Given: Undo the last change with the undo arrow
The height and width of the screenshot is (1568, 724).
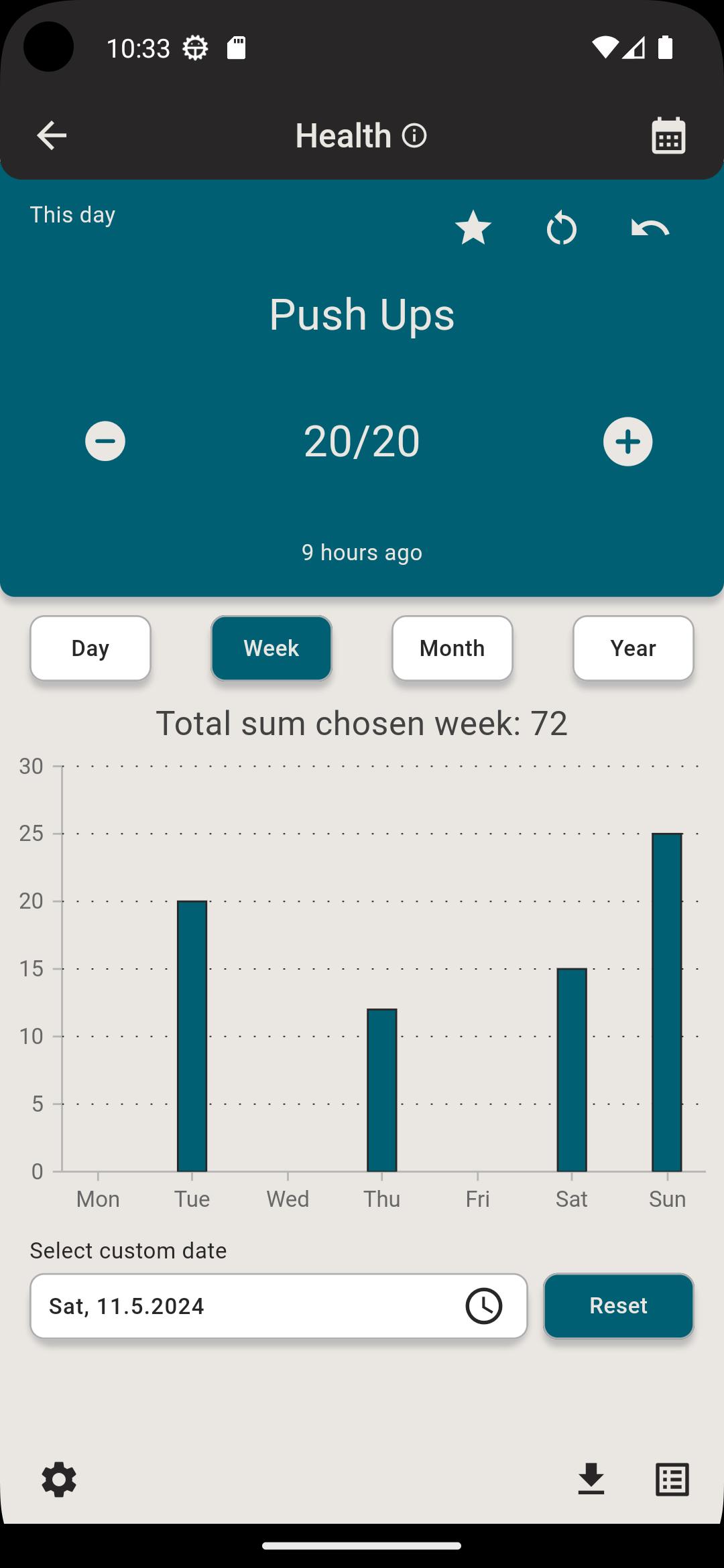Looking at the screenshot, I should point(650,228).
